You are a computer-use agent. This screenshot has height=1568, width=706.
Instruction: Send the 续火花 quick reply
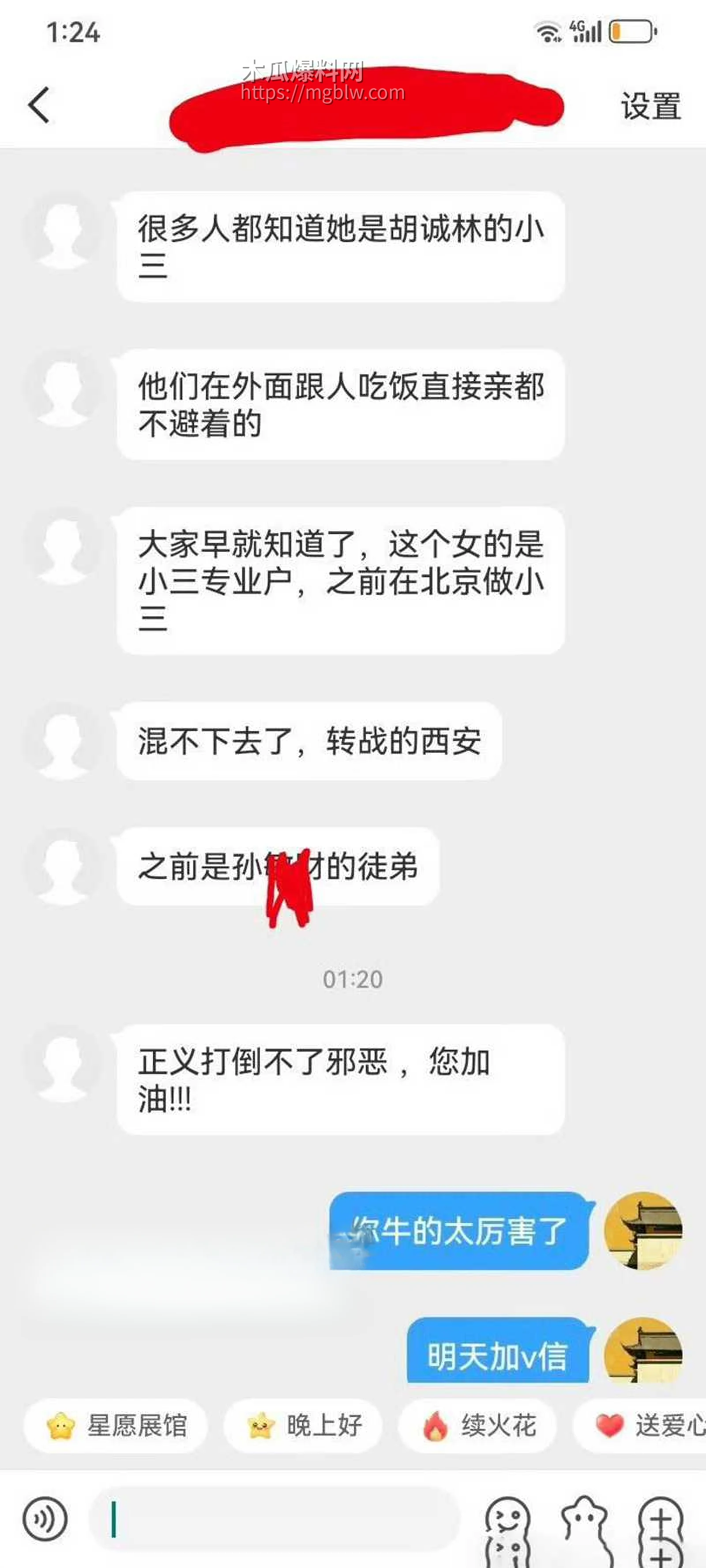479,1426
